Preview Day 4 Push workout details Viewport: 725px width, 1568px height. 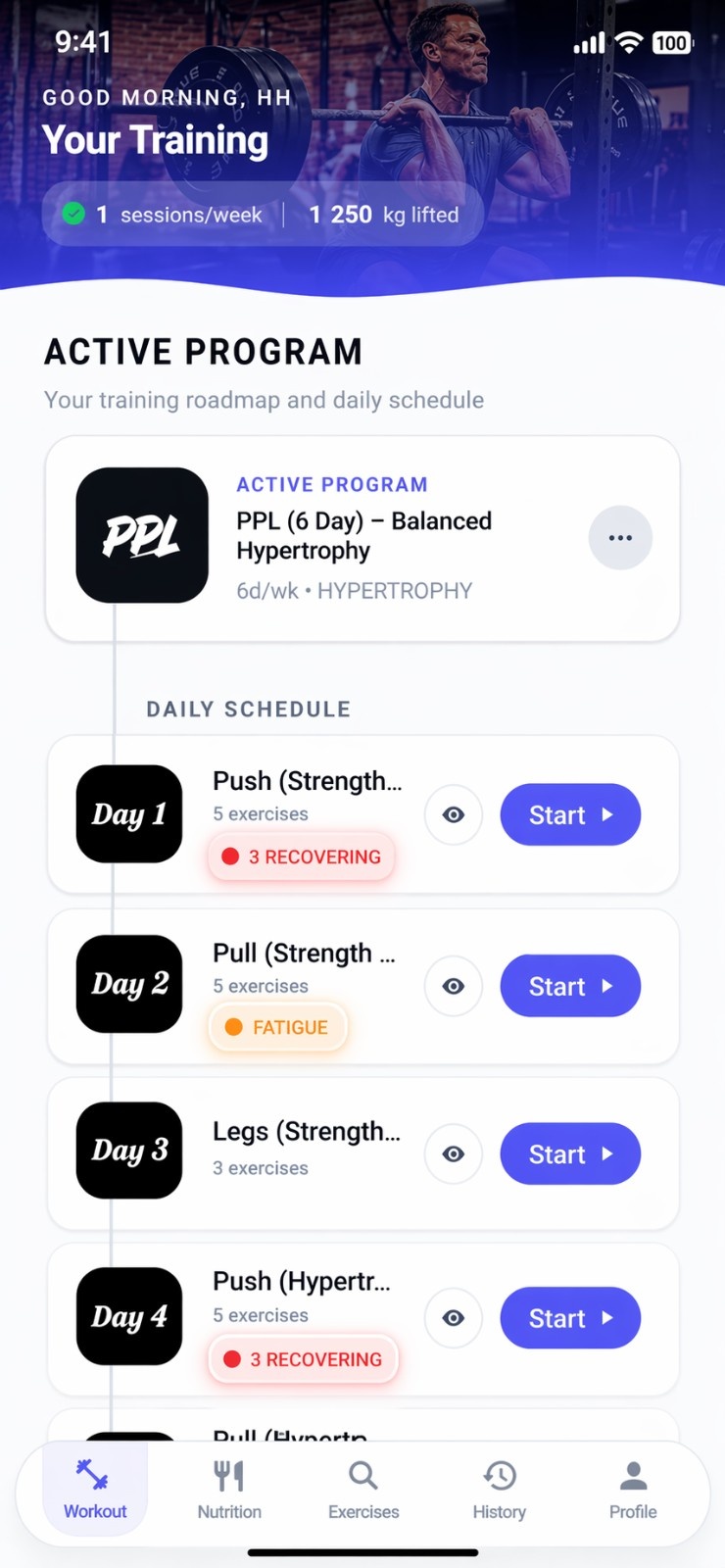point(454,1318)
